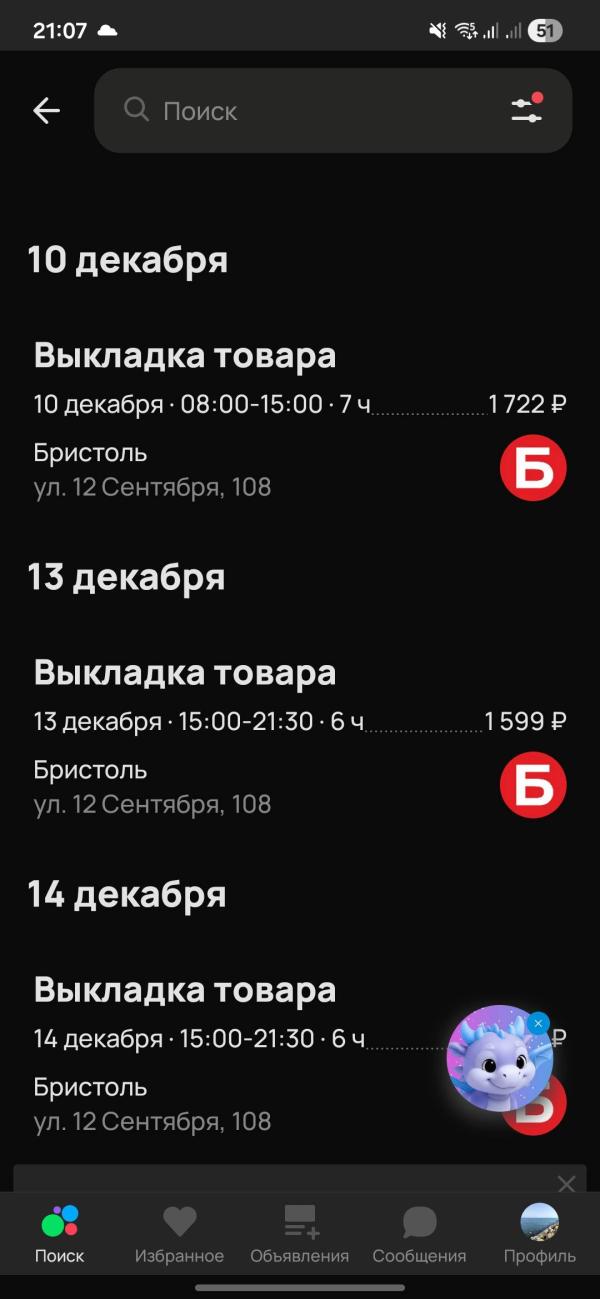Image resolution: width=600 pixels, height=1299 pixels.
Task: Switch to the Объявления tab
Action: [299, 1235]
